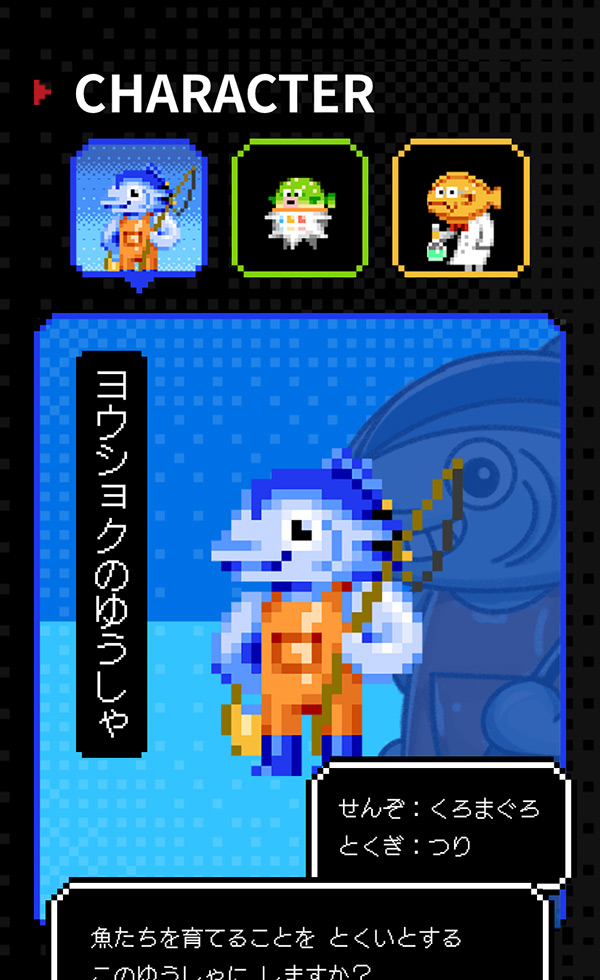Select the orange fish scientist character
The height and width of the screenshot is (980, 600).
coord(461,208)
